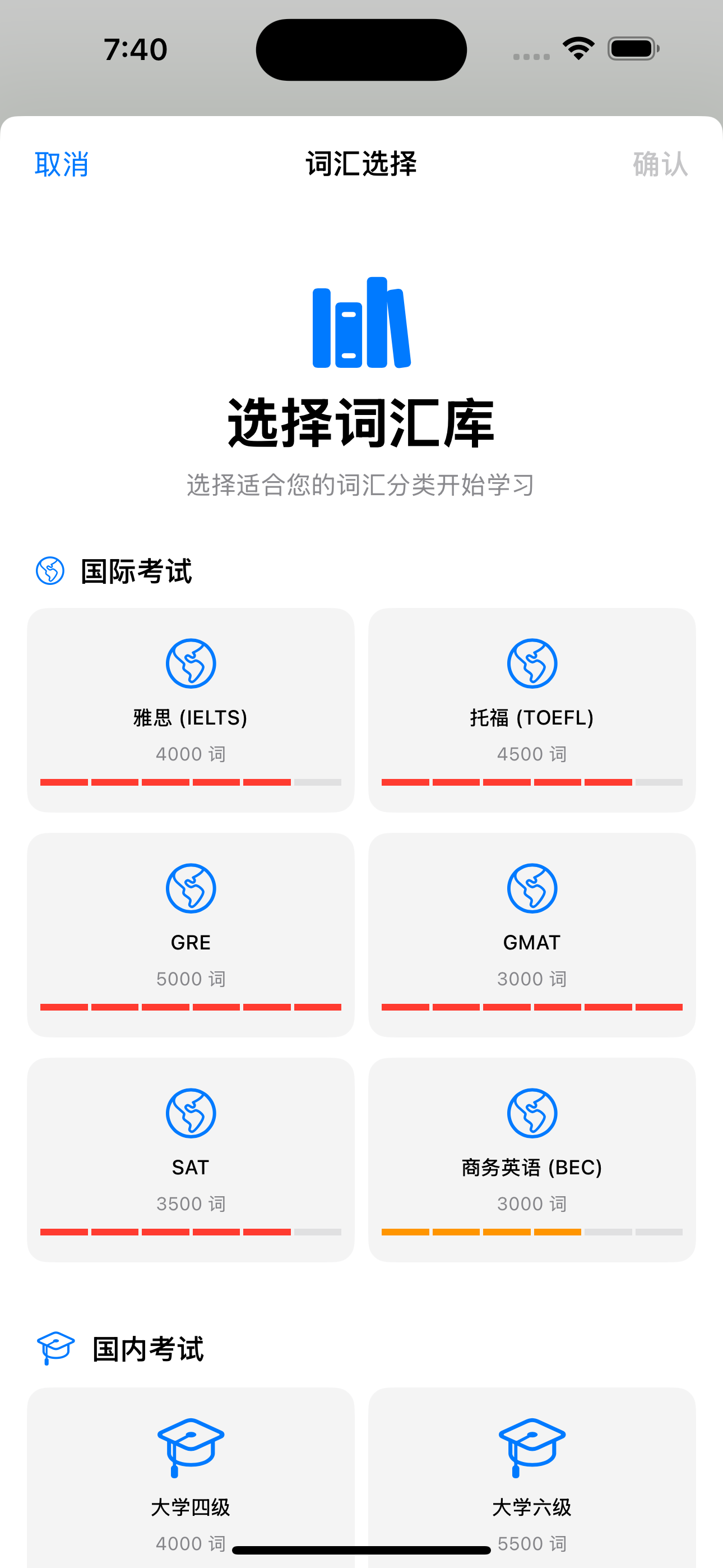Click the 词汇选择 title text
The width and height of the screenshot is (723, 1568).
tap(361, 163)
